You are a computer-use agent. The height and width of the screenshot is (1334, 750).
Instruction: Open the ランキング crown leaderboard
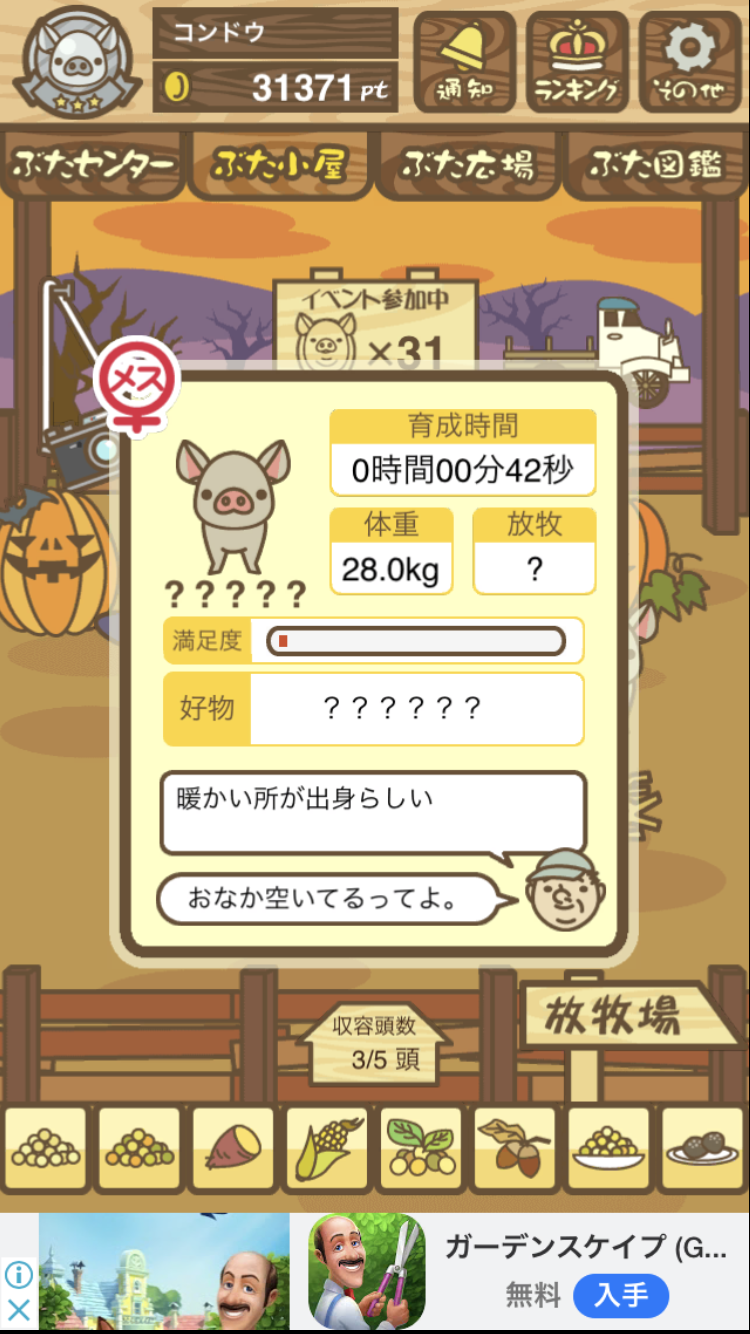576,62
